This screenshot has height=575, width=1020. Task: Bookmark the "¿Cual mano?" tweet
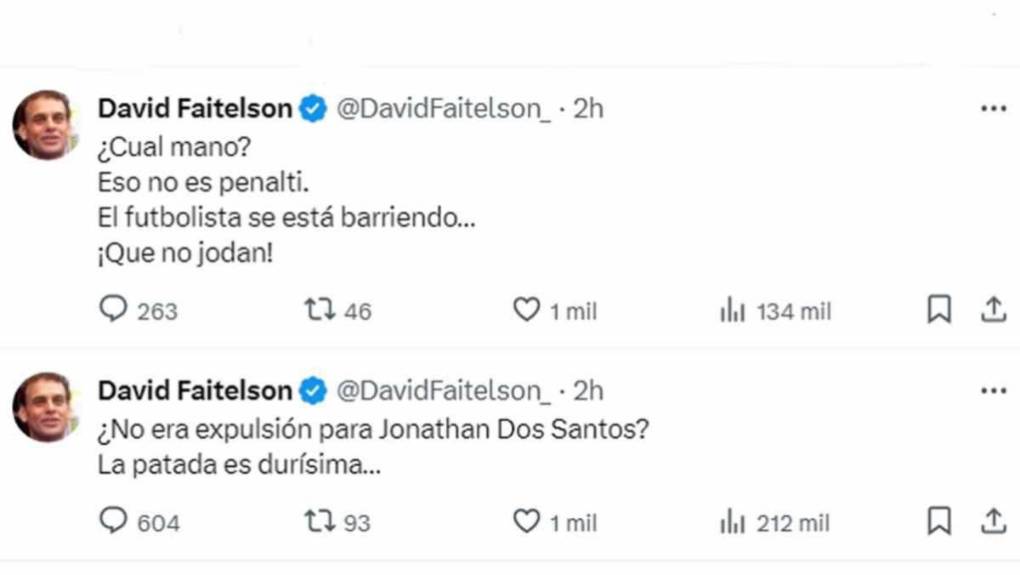[938, 310]
